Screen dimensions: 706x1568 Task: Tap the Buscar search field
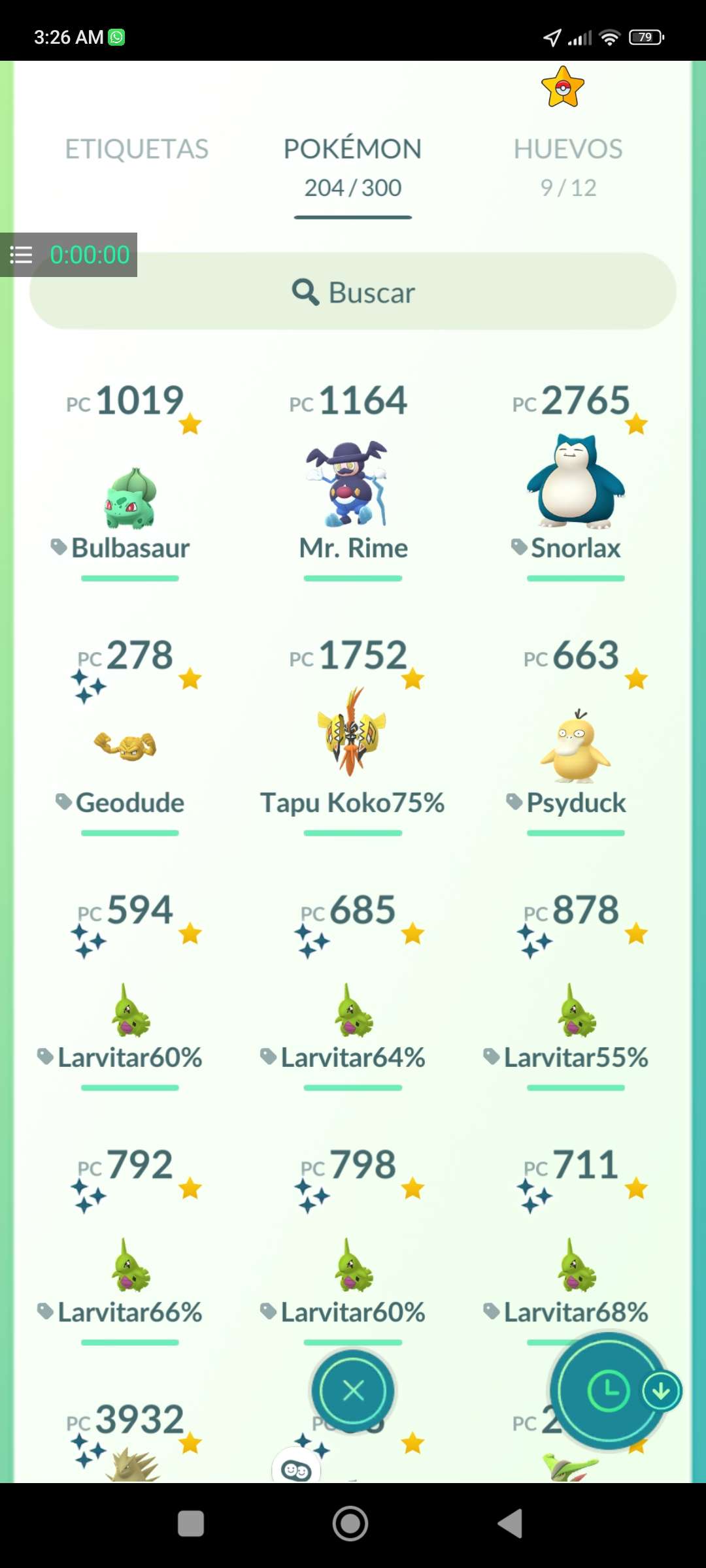[x=353, y=291]
